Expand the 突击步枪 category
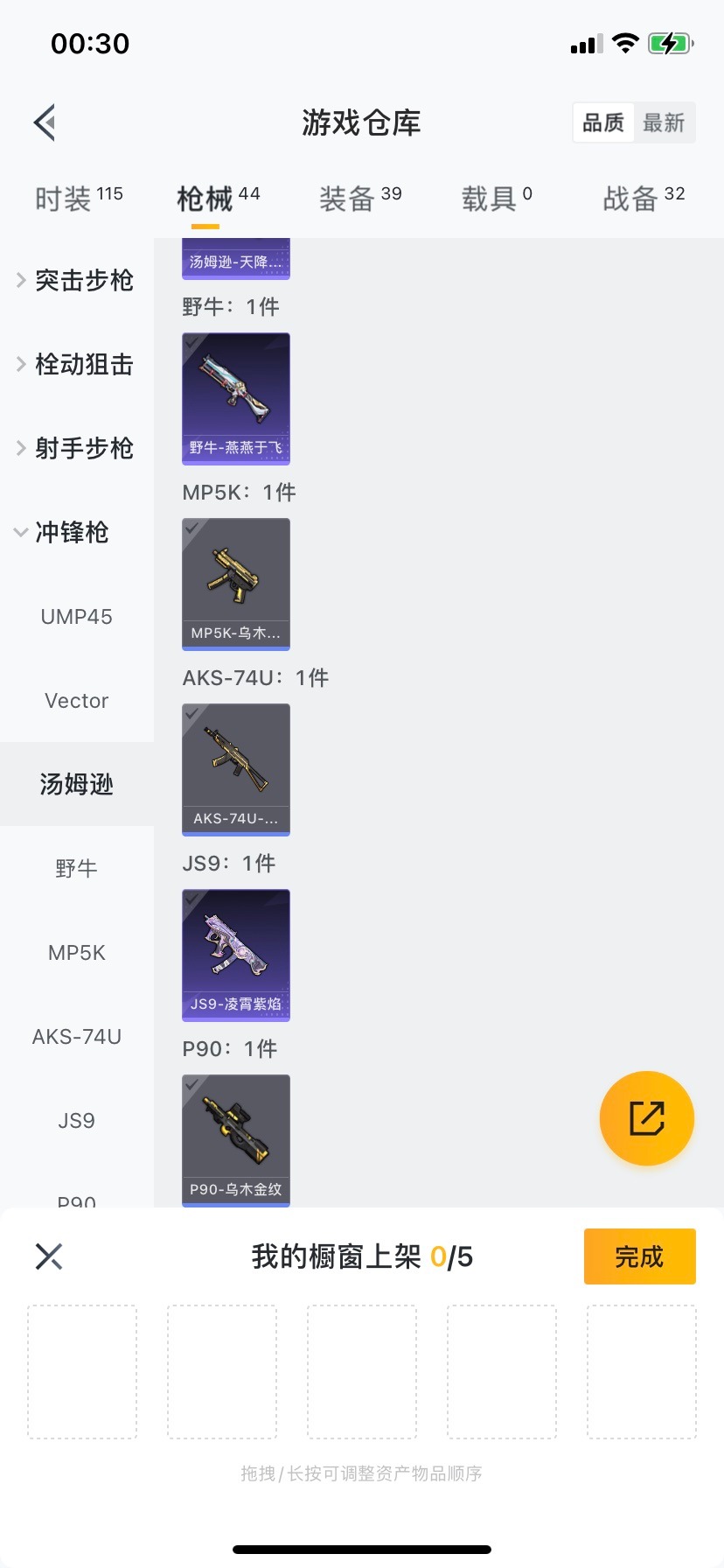The image size is (724, 1568). click(x=75, y=280)
